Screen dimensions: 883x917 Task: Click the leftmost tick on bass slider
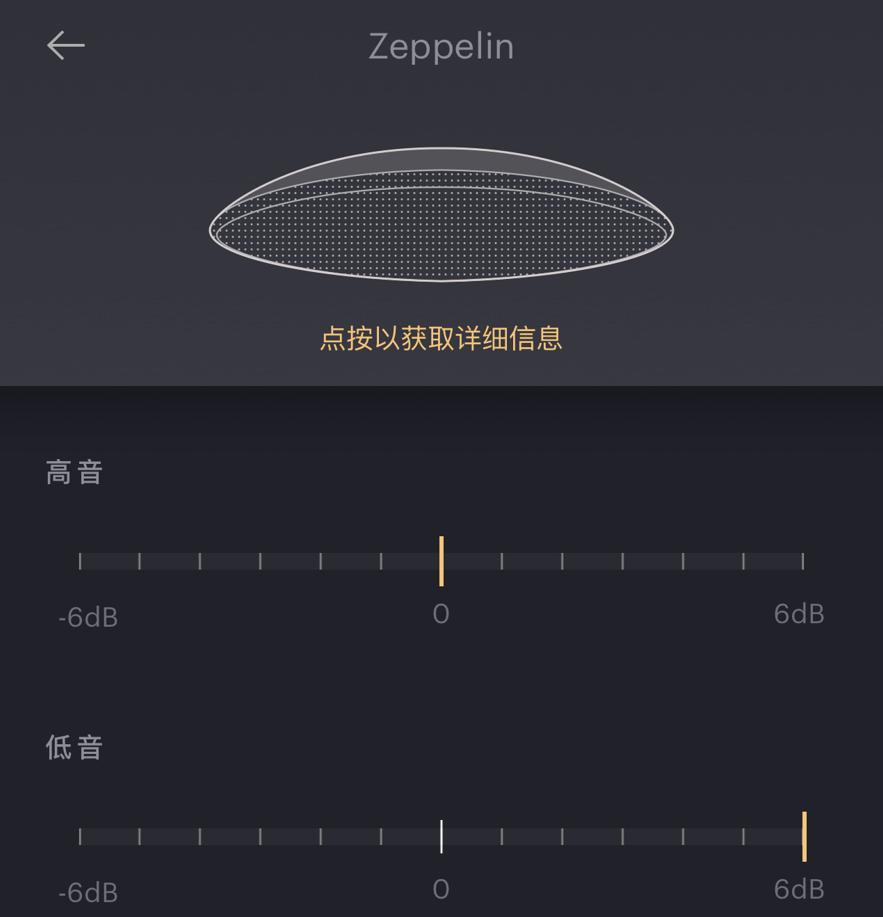pyautogui.click(x=82, y=835)
